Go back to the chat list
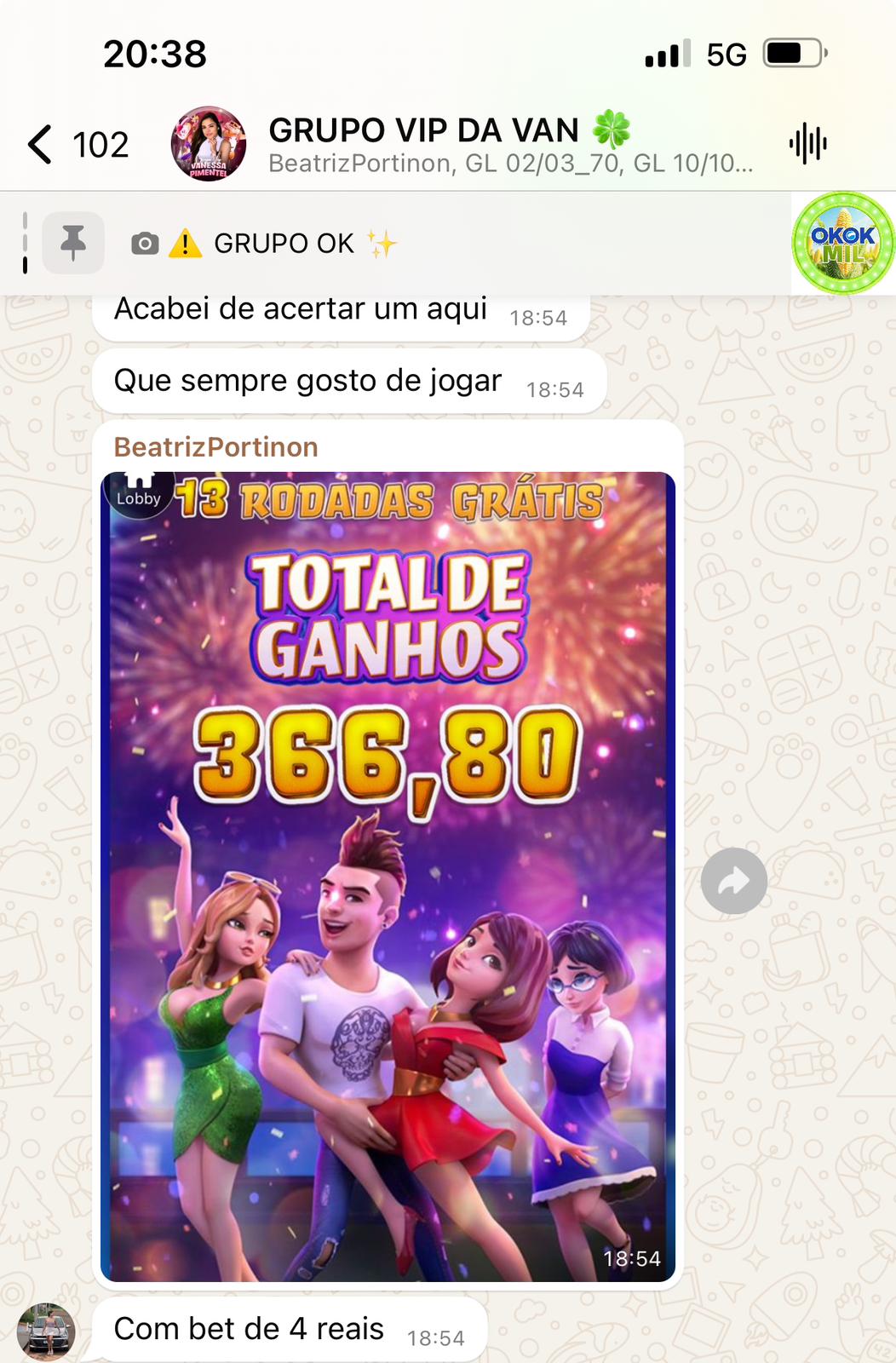This screenshot has width=896, height=1363. 41,144
